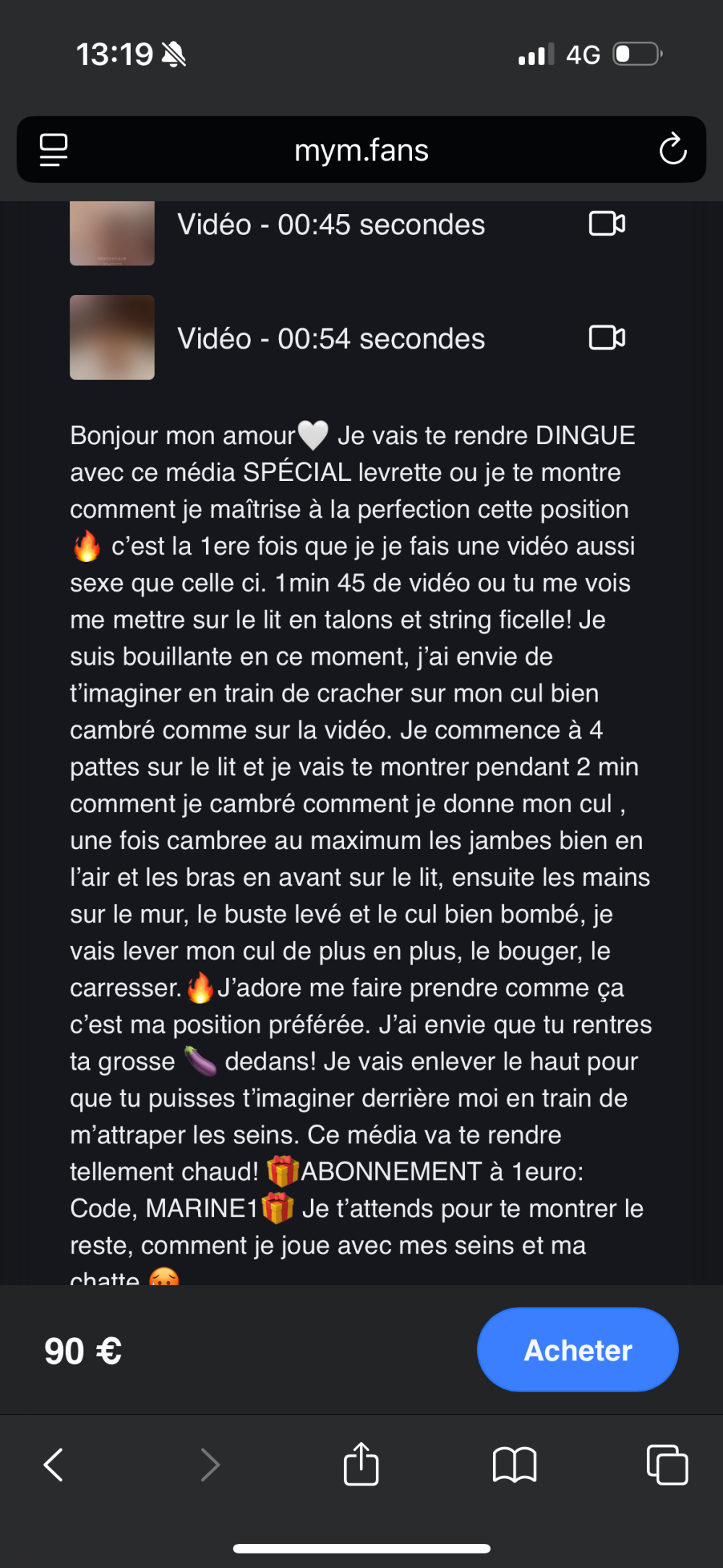Show open browser tabs

coord(667,1465)
